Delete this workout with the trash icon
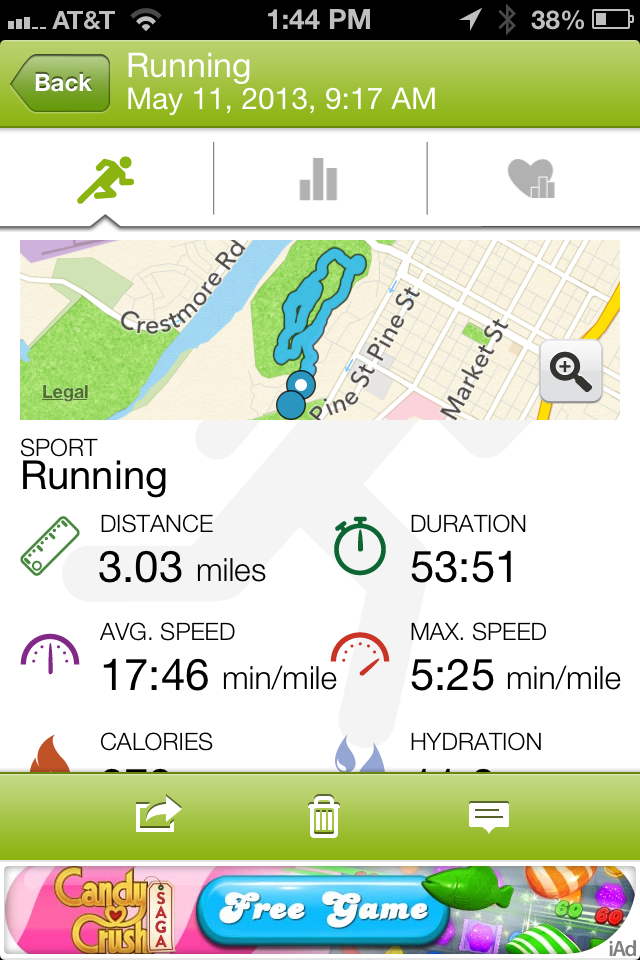Image resolution: width=640 pixels, height=960 pixels. coord(323,816)
